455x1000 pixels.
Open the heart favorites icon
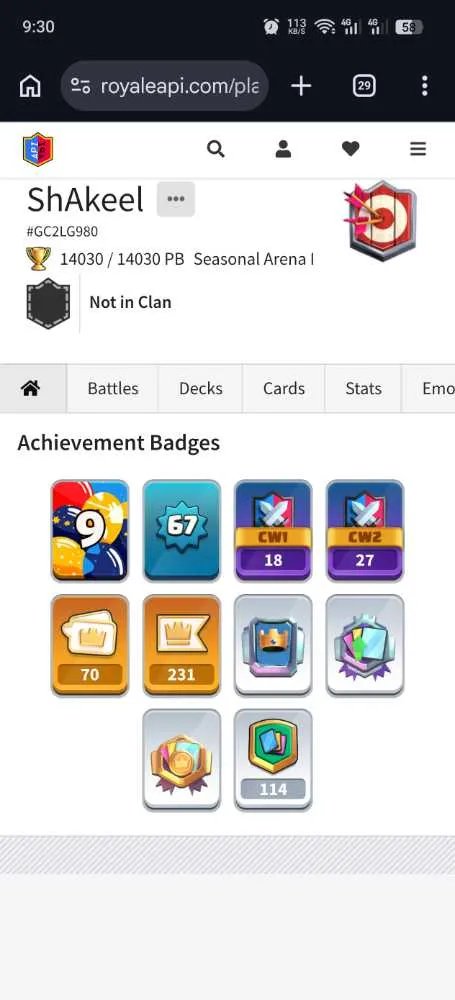coord(350,149)
